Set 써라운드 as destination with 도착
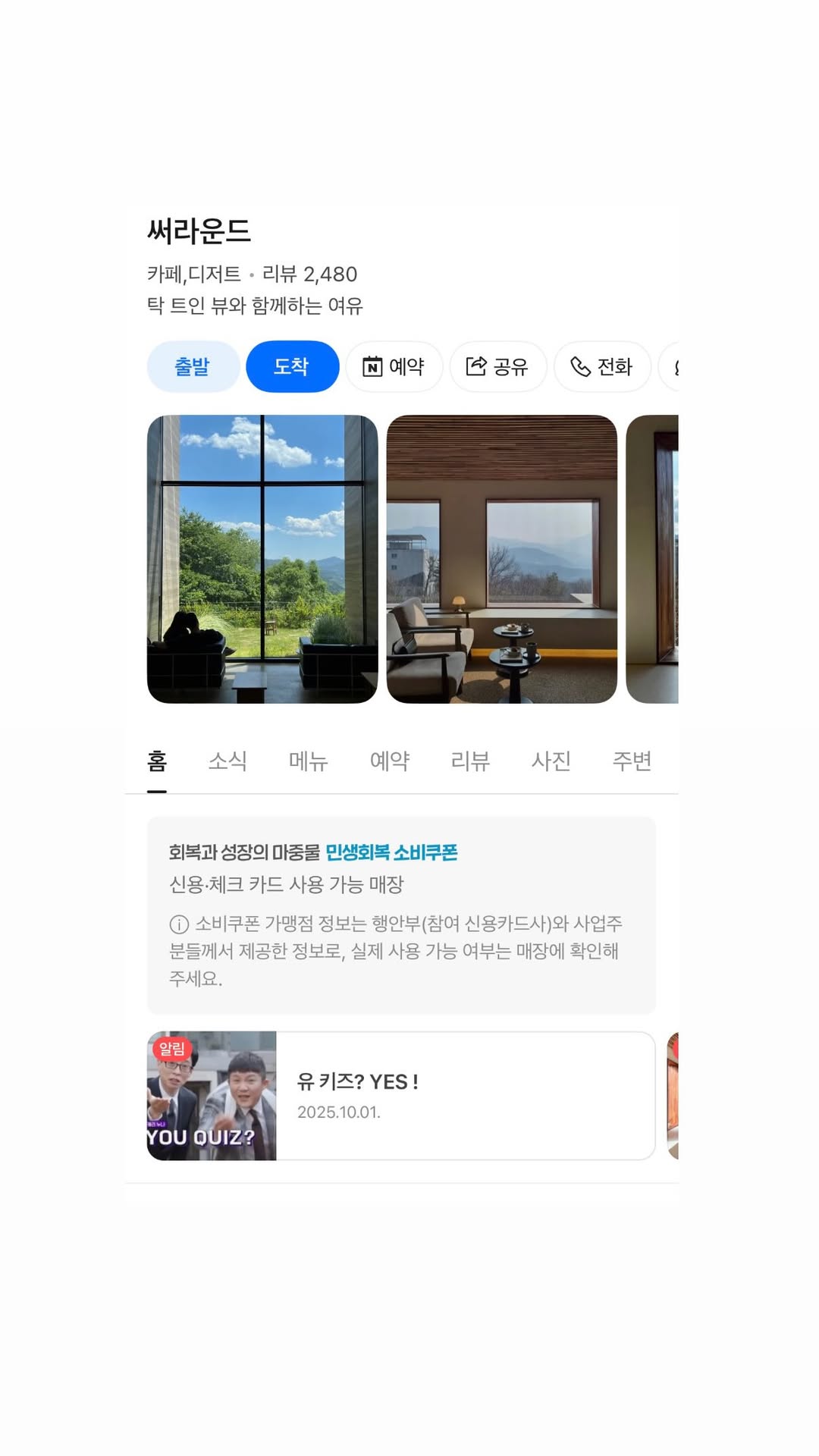Image resolution: width=819 pixels, height=1456 pixels. (x=292, y=366)
